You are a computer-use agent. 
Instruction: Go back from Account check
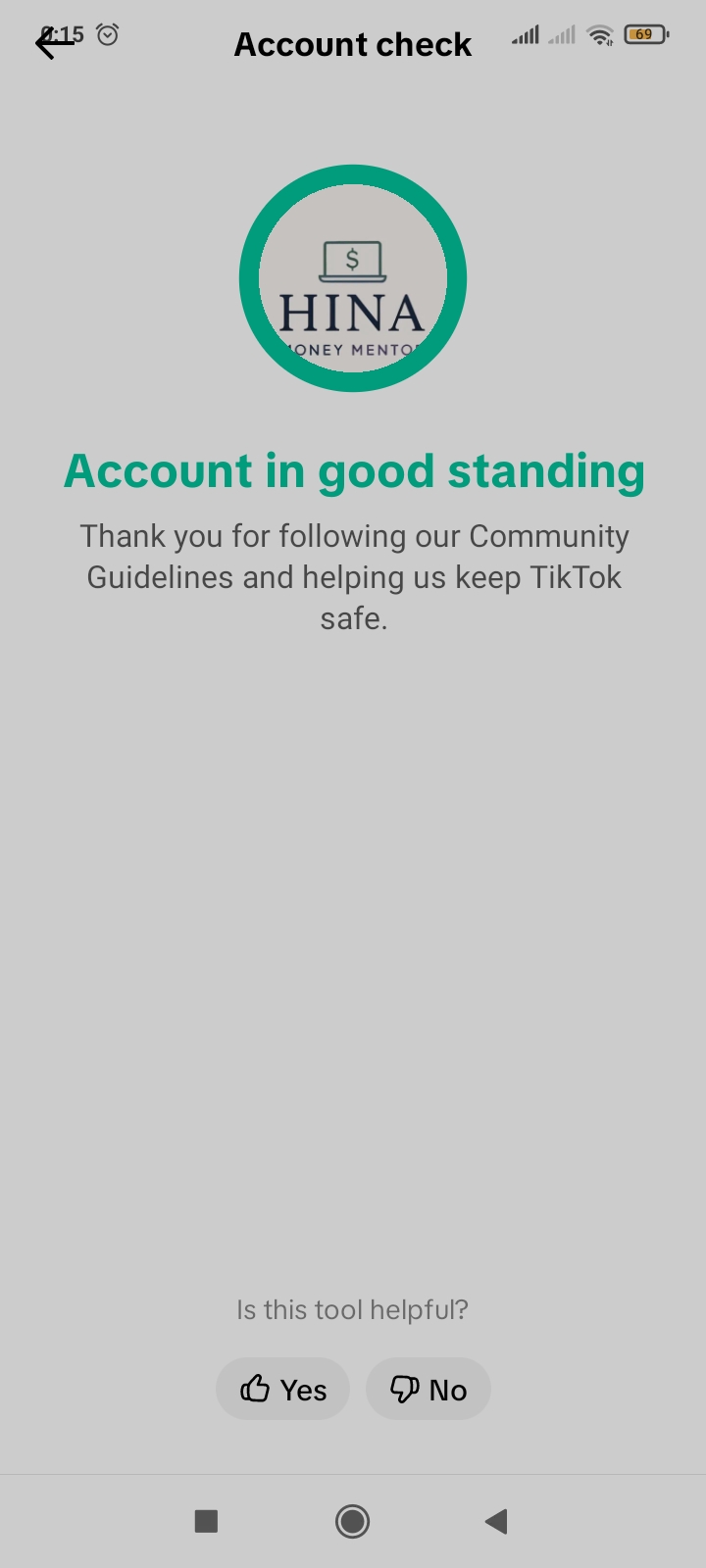[x=54, y=44]
